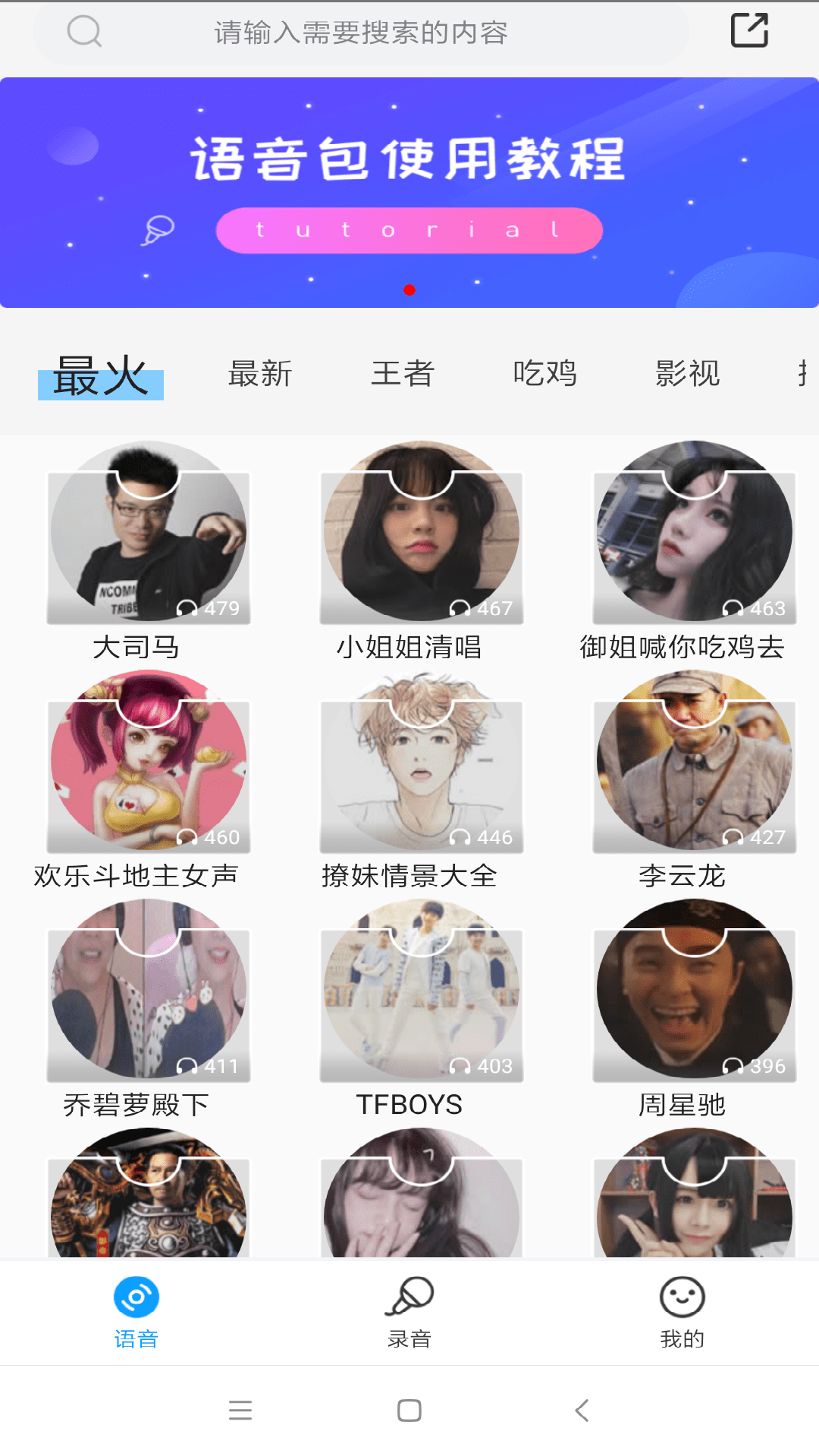Open the 吃鸡 category
The width and height of the screenshot is (819, 1456).
click(x=545, y=373)
